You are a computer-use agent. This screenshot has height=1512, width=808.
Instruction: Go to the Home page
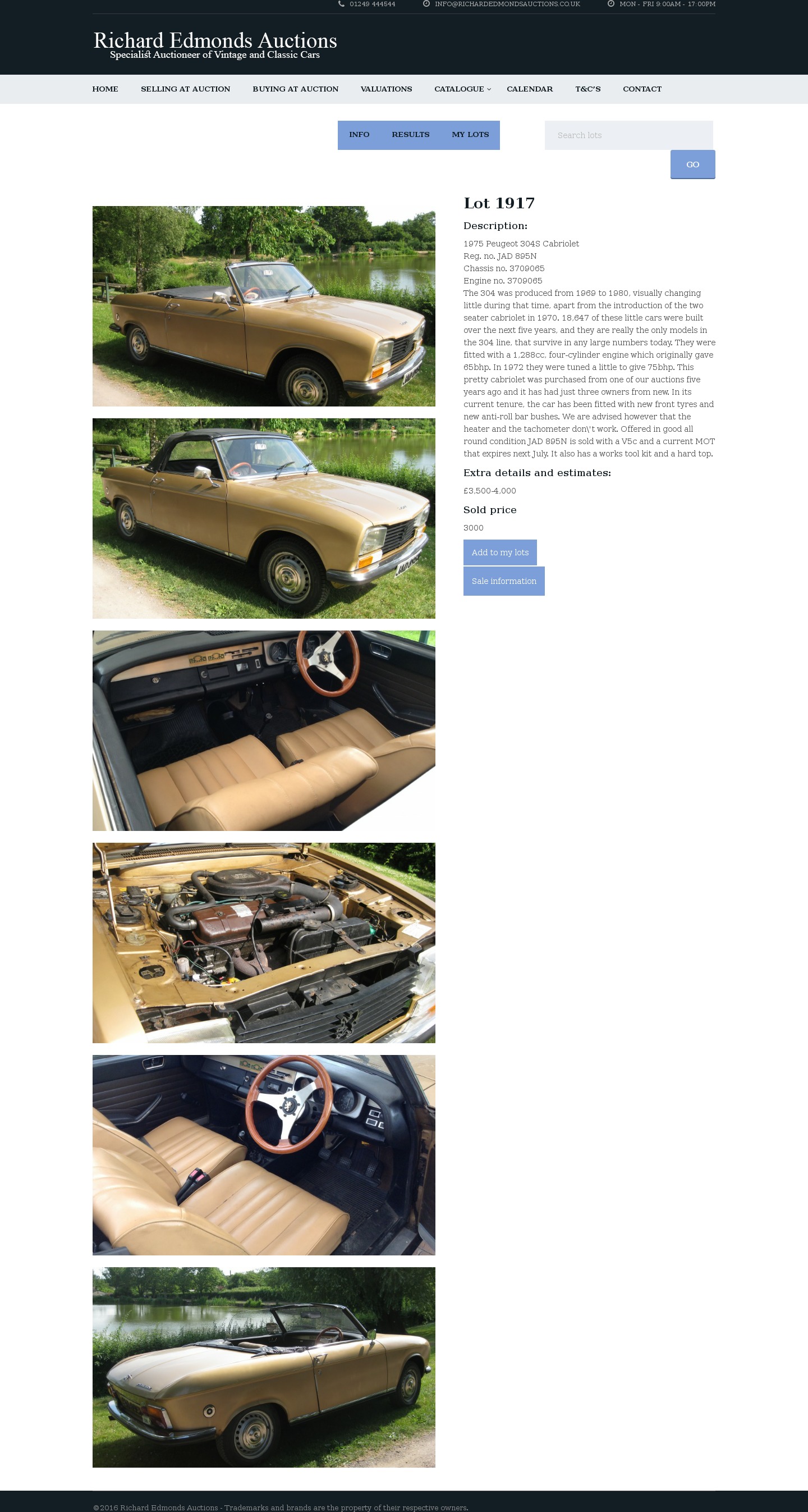point(105,89)
